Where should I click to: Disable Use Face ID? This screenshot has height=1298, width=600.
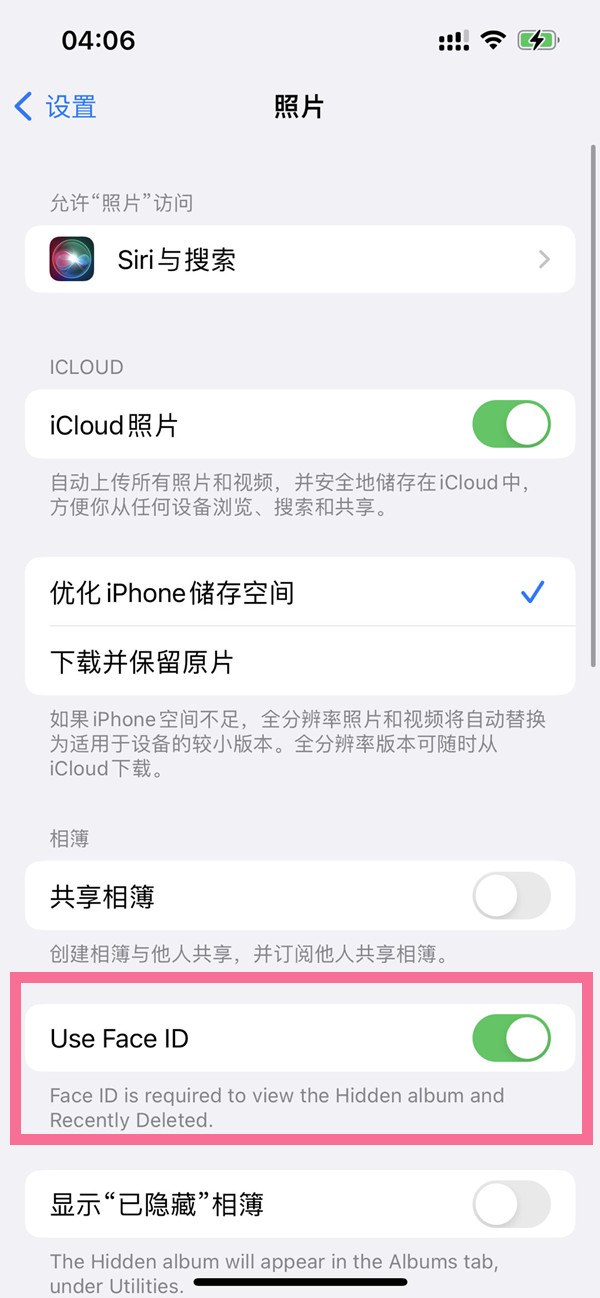[510, 1038]
